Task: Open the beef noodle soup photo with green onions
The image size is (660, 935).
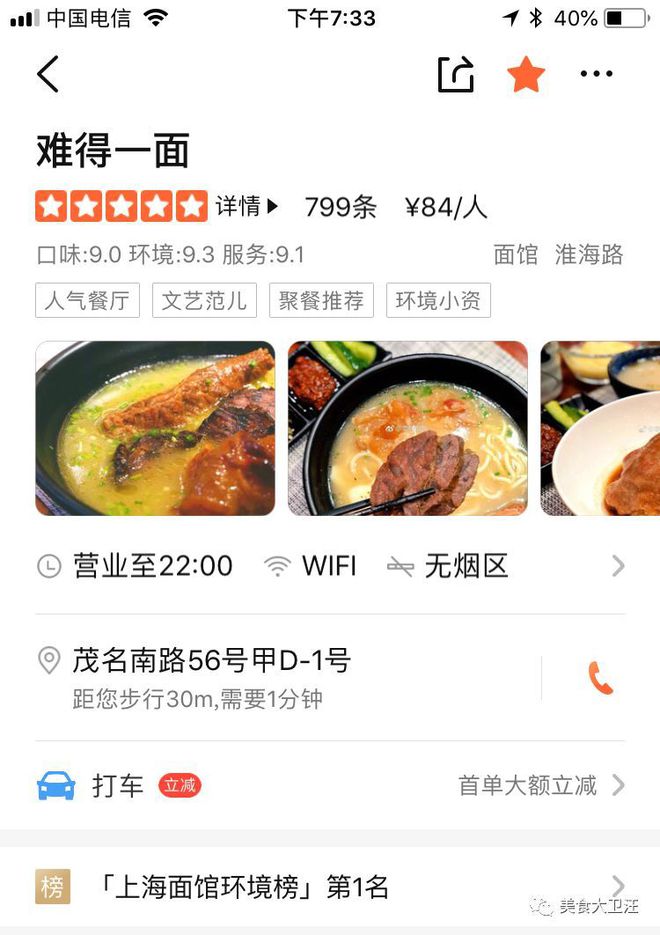Action: point(155,428)
